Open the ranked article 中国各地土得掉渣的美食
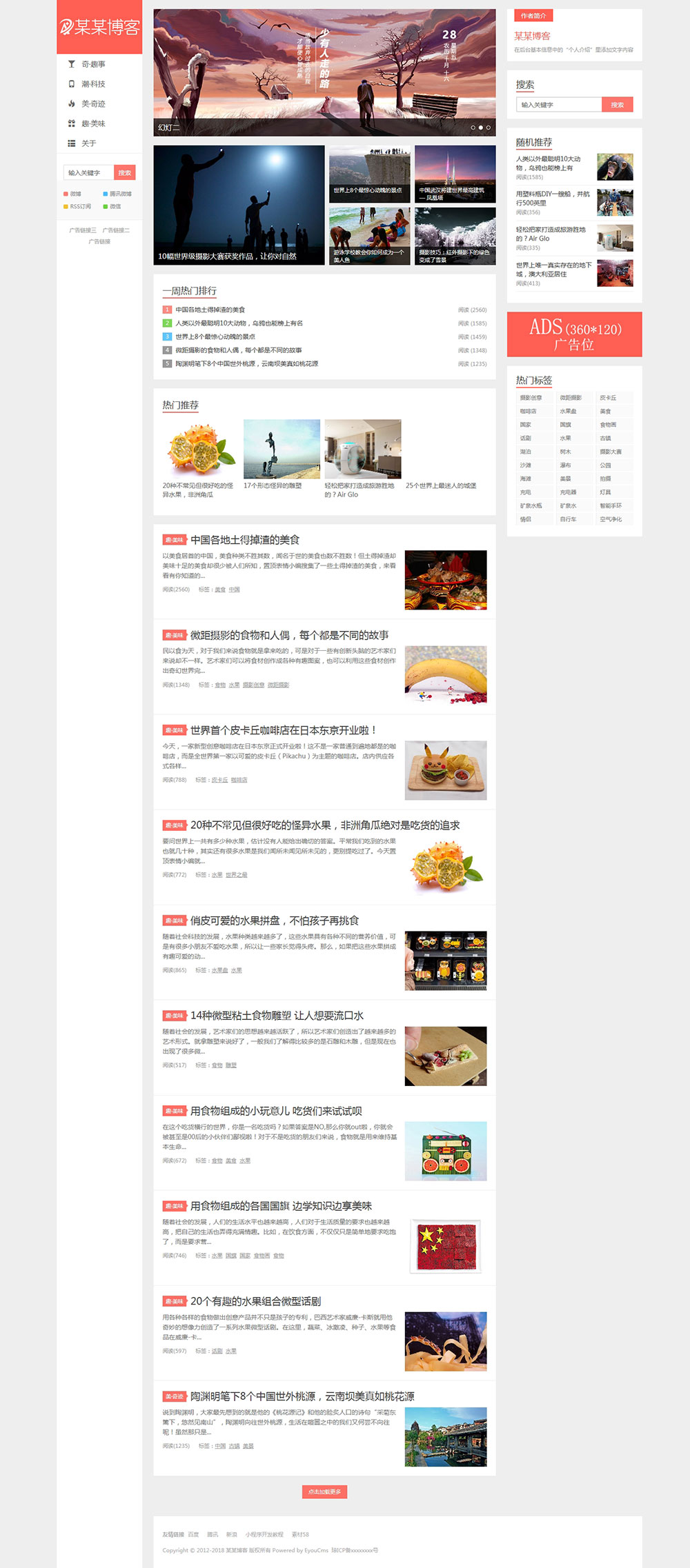 (210, 310)
